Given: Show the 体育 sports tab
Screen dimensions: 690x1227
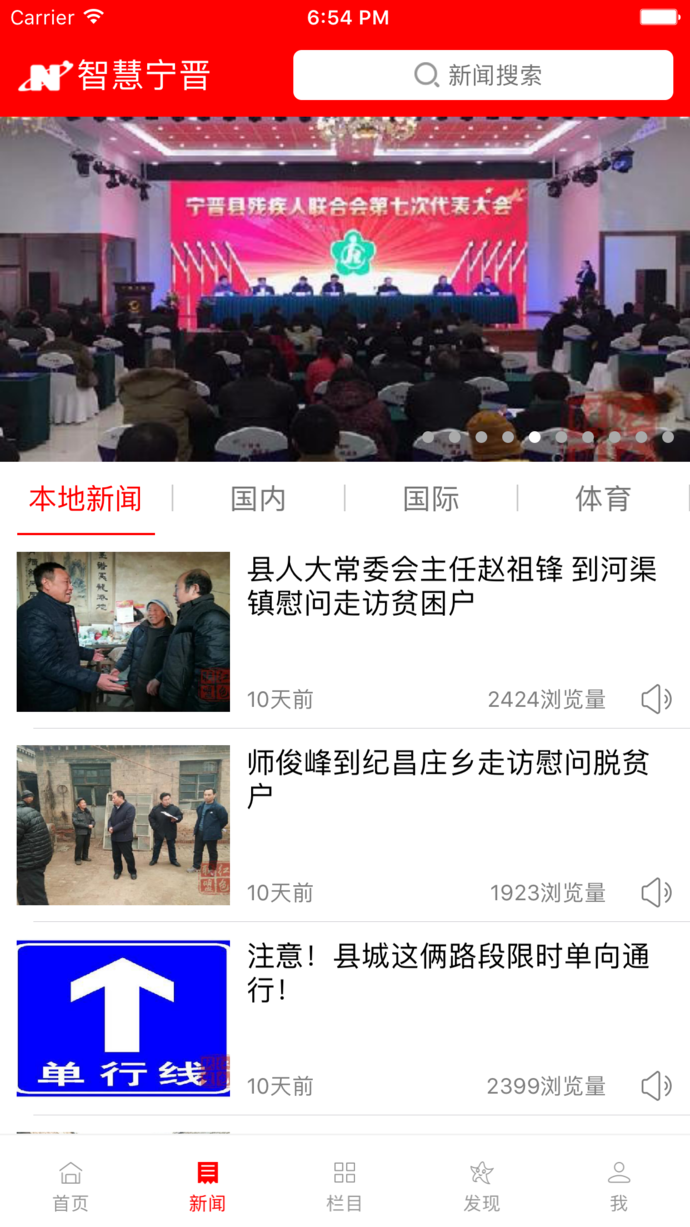Looking at the screenshot, I should pyautogui.click(x=603, y=499).
